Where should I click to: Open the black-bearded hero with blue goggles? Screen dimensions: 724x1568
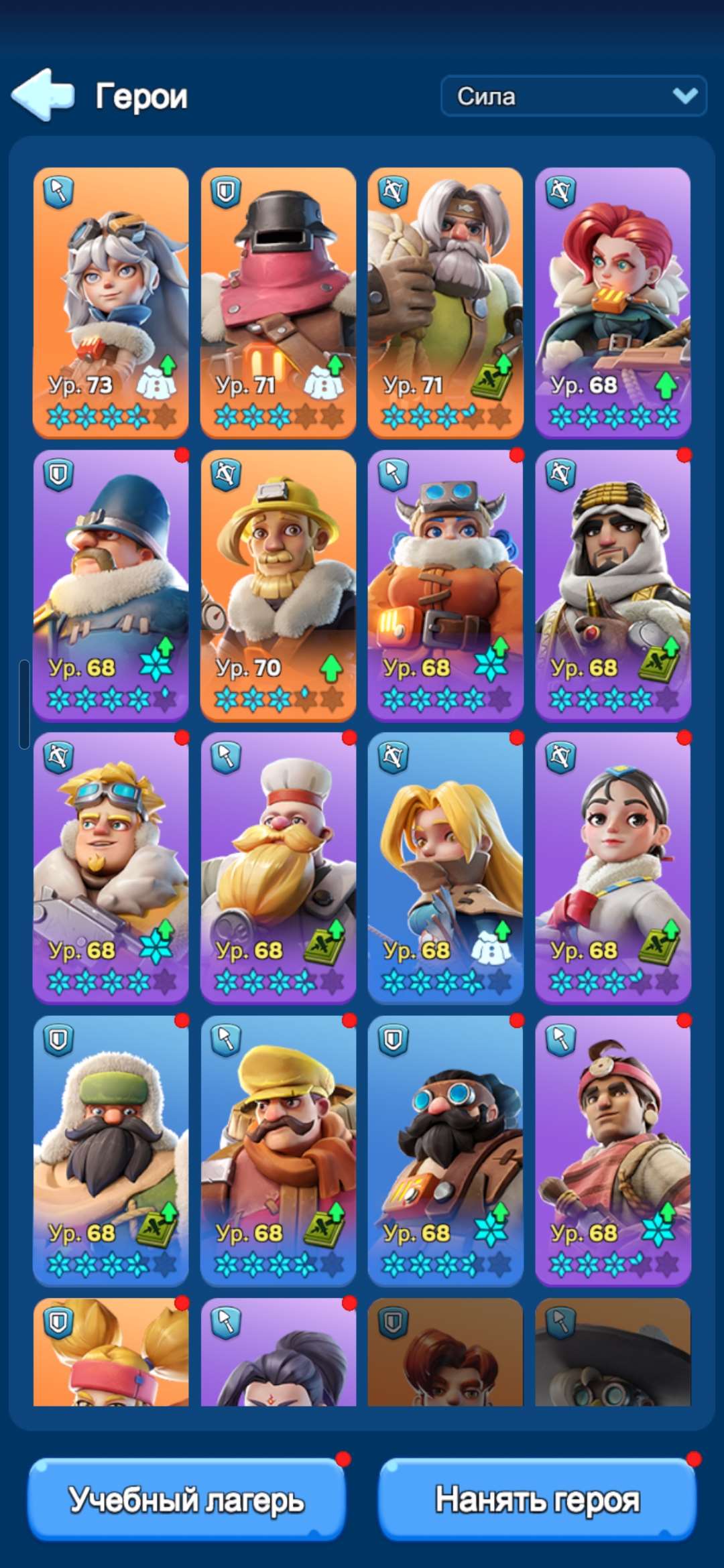[x=446, y=1151]
